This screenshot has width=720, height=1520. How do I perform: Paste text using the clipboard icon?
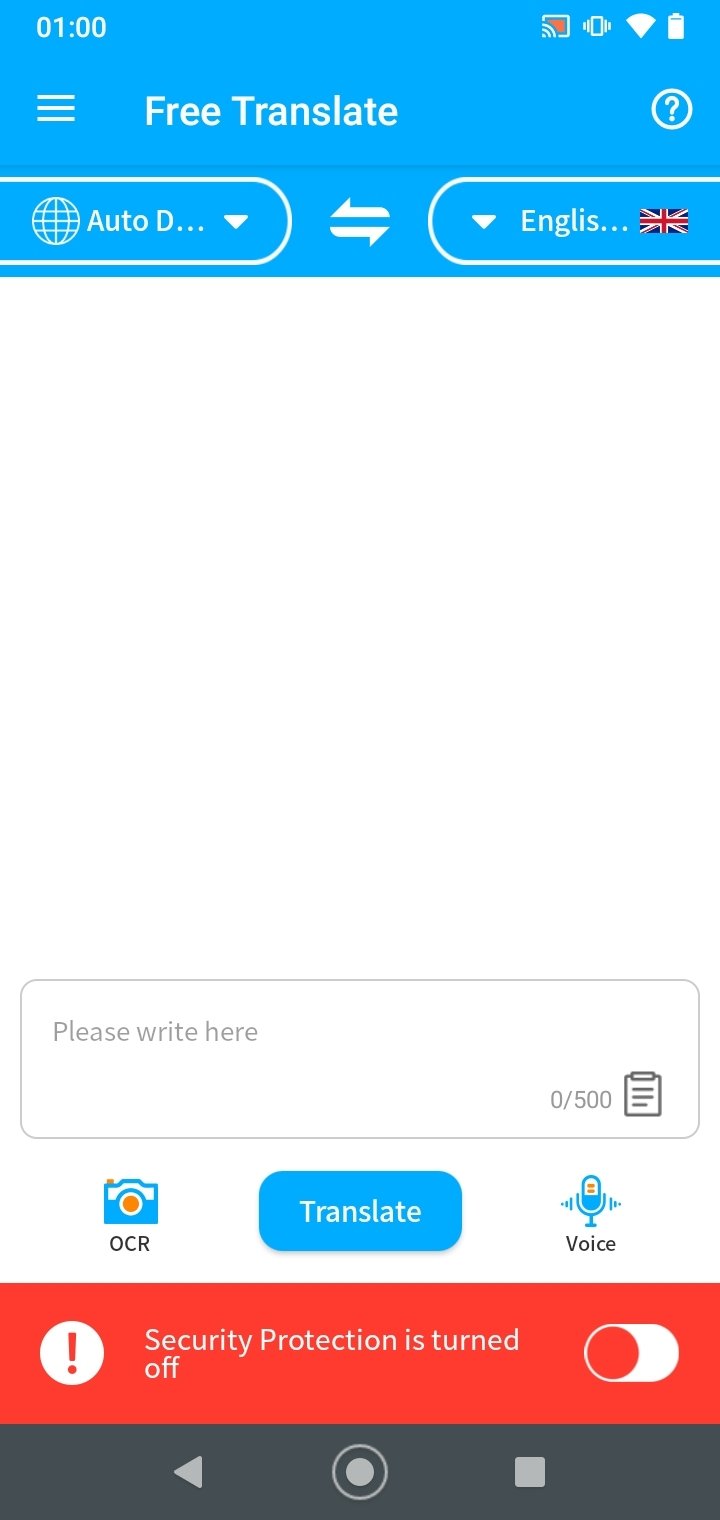643,1094
